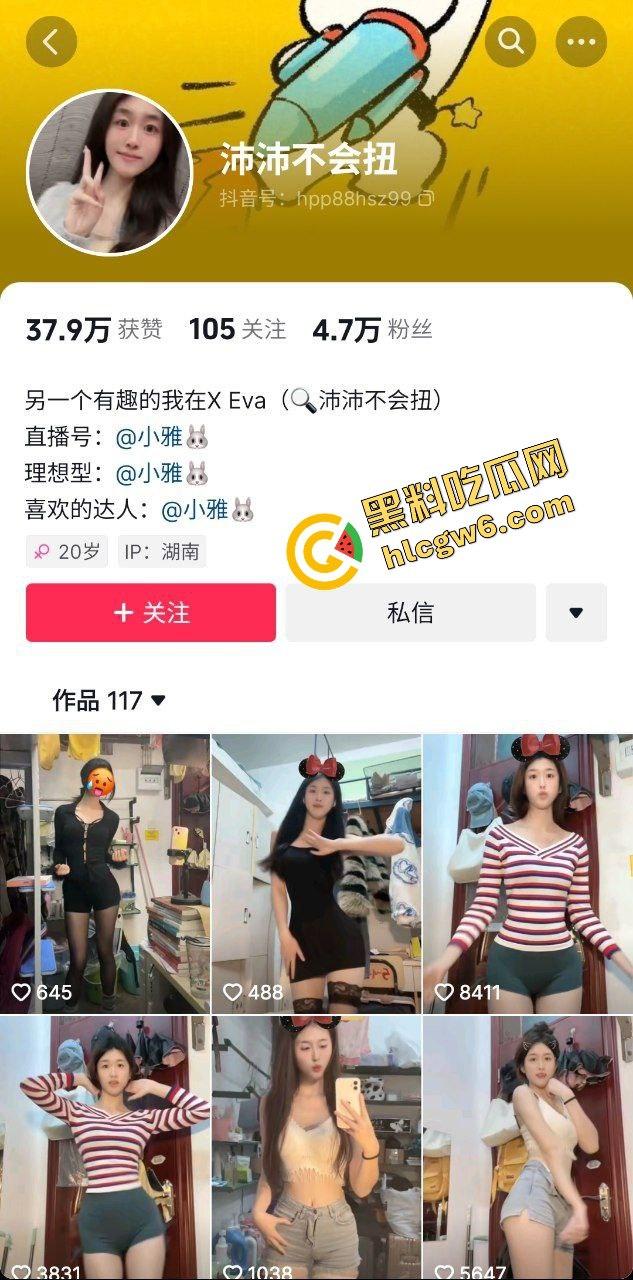633x1280 pixels.
Task: Send a private message via 私信
Action: [x=410, y=613]
